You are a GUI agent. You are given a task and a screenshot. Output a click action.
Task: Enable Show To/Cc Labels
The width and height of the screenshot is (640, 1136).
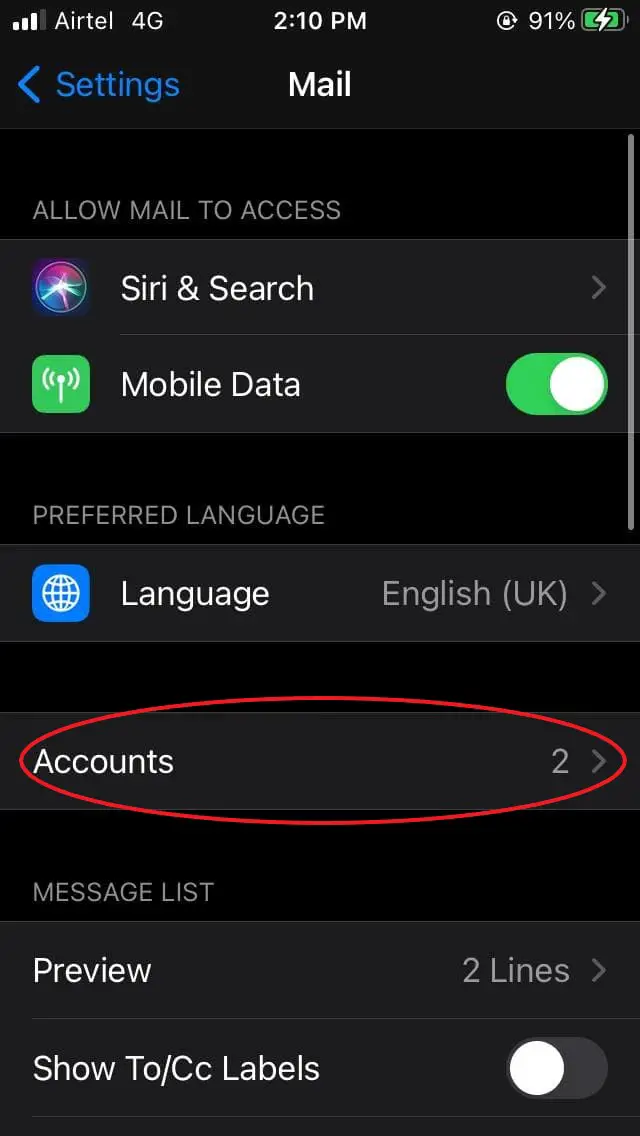click(557, 1068)
